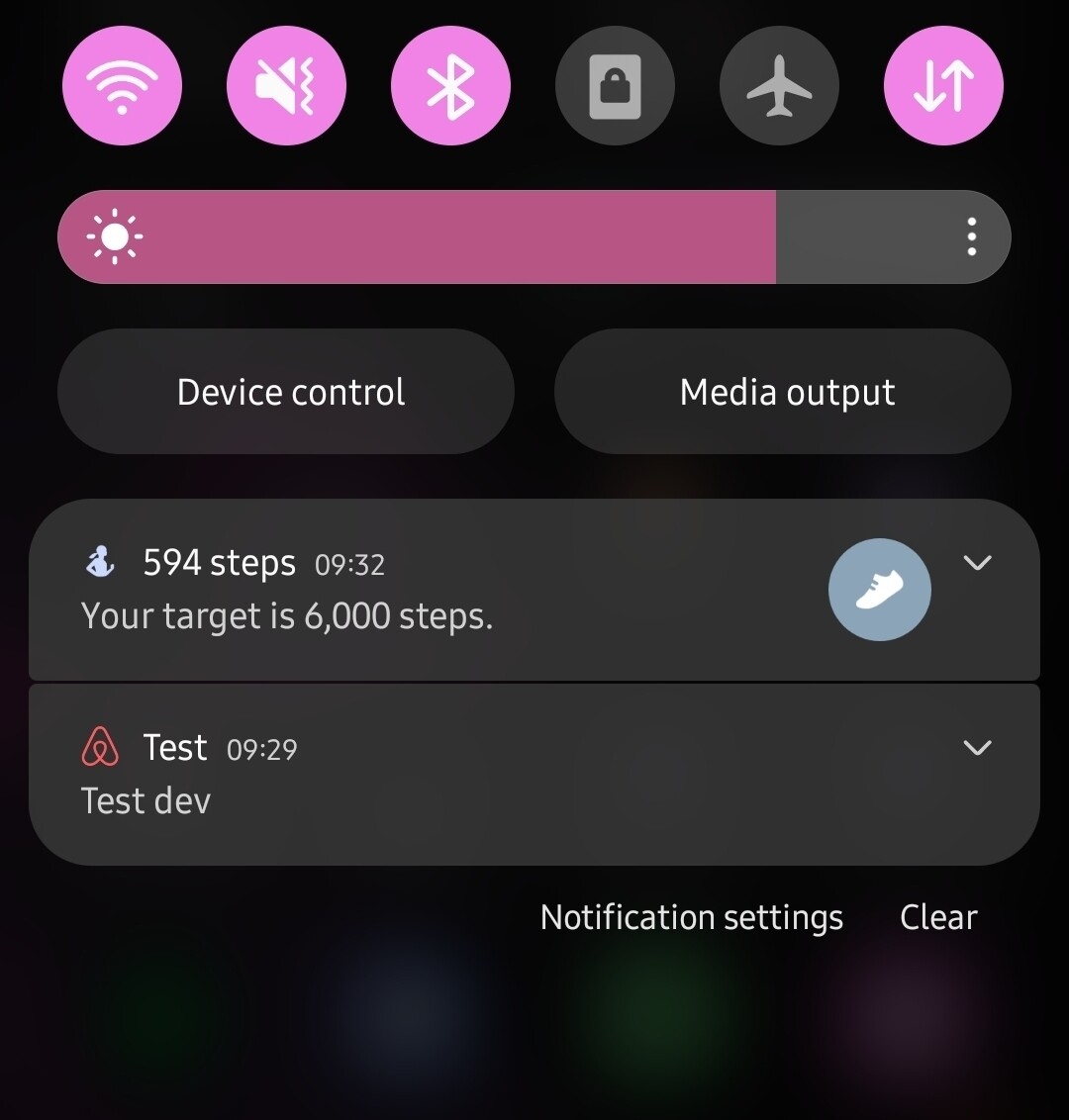Image resolution: width=1069 pixels, height=1120 pixels.
Task: Tap the airplane mode icon
Action: pyautogui.click(x=779, y=85)
